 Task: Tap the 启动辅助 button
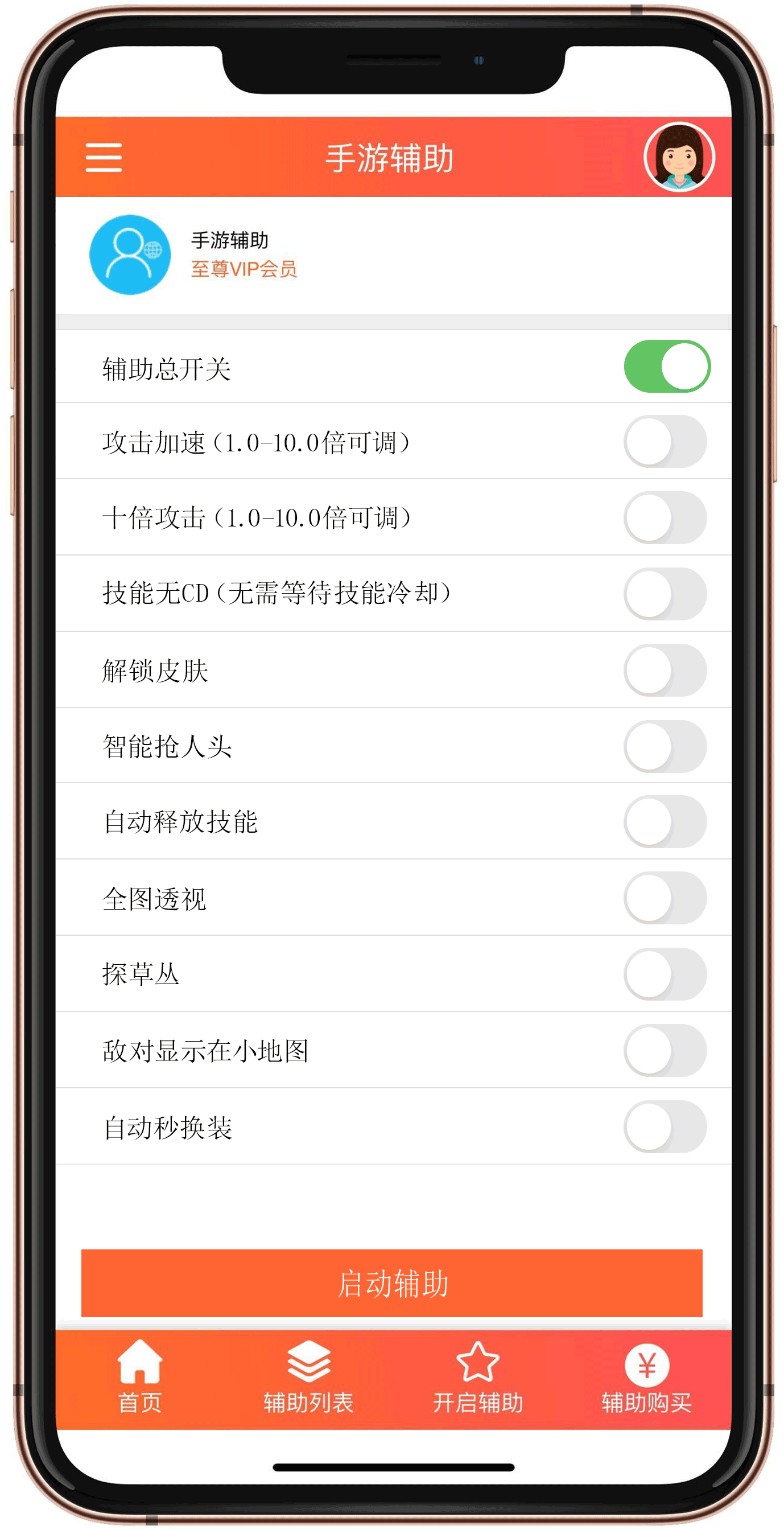click(x=391, y=1283)
